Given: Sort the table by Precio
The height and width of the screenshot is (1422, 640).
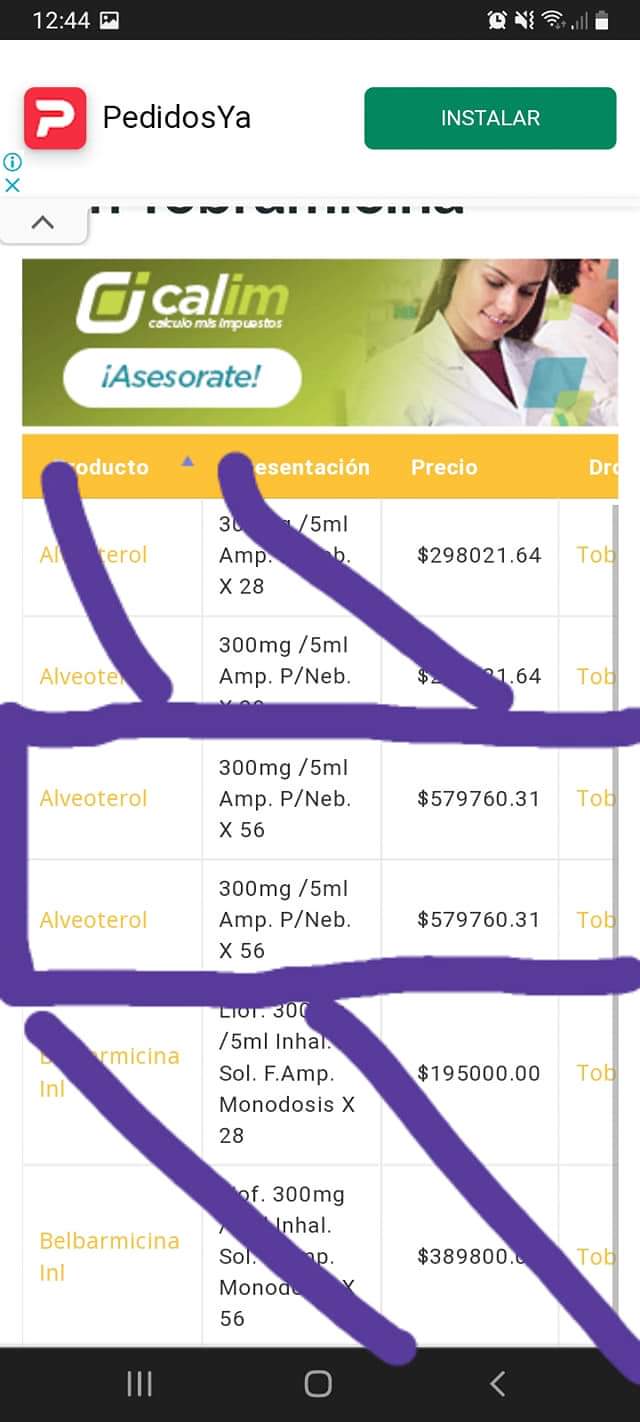Looking at the screenshot, I should point(444,467).
